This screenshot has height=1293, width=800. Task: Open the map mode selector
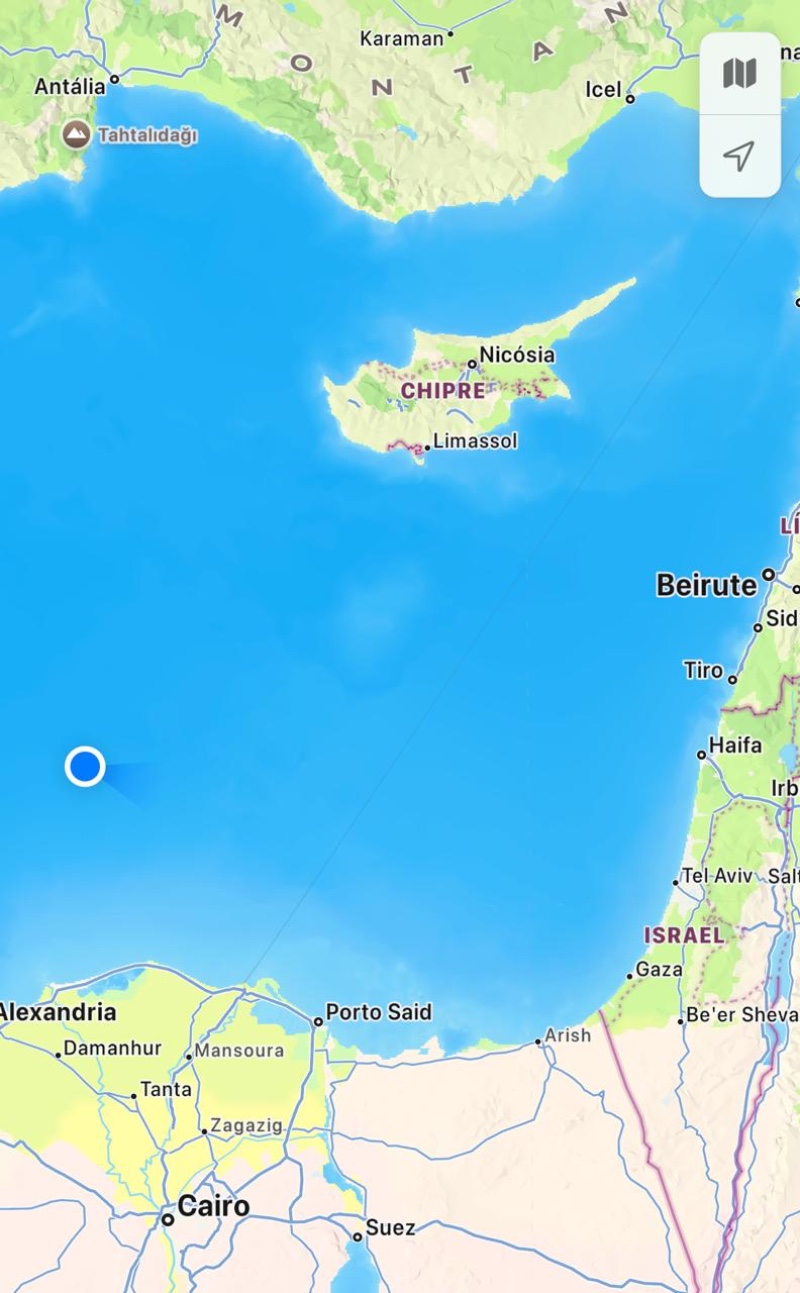coord(739,73)
